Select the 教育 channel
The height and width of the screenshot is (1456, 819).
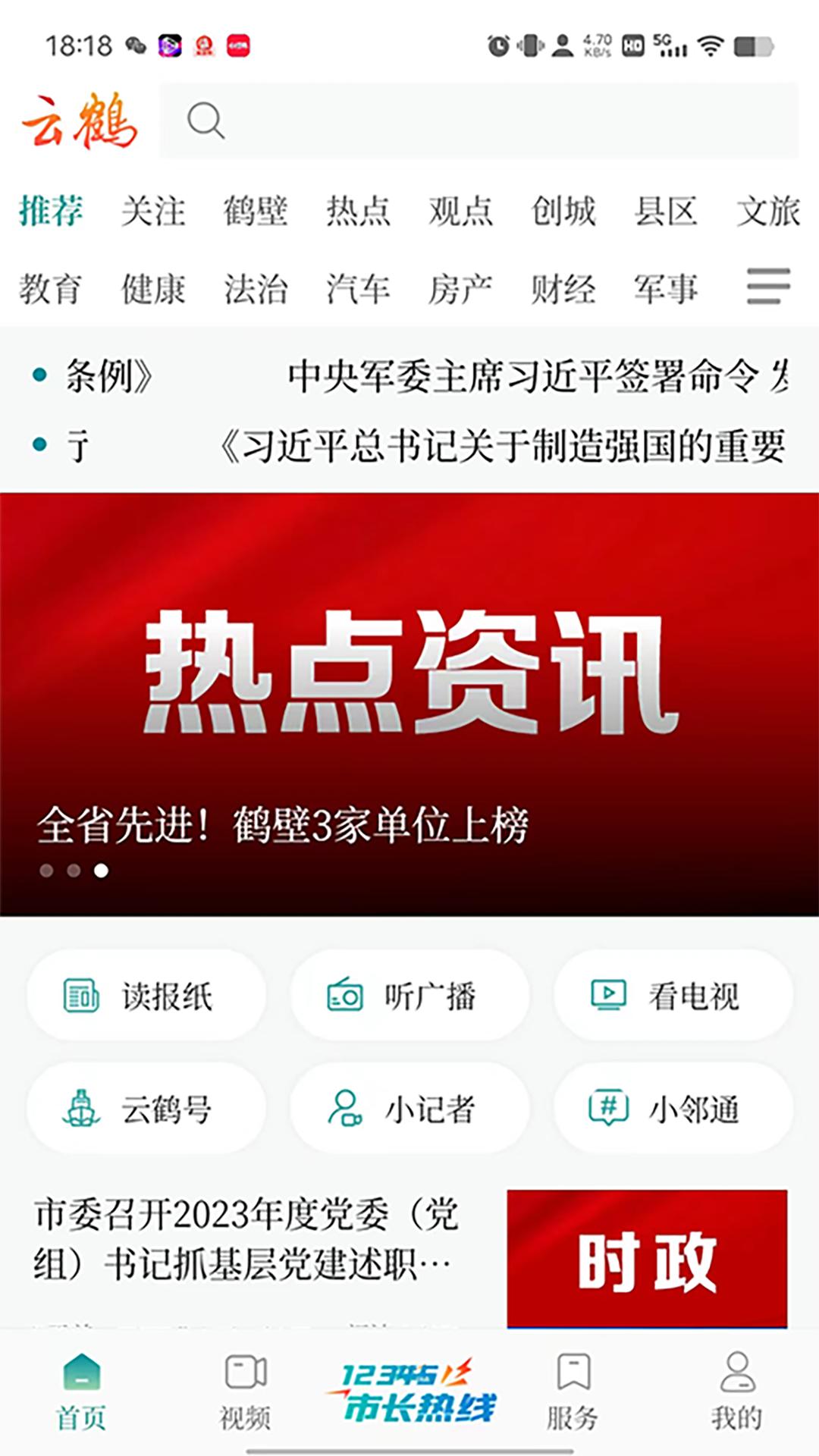[49, 288]
